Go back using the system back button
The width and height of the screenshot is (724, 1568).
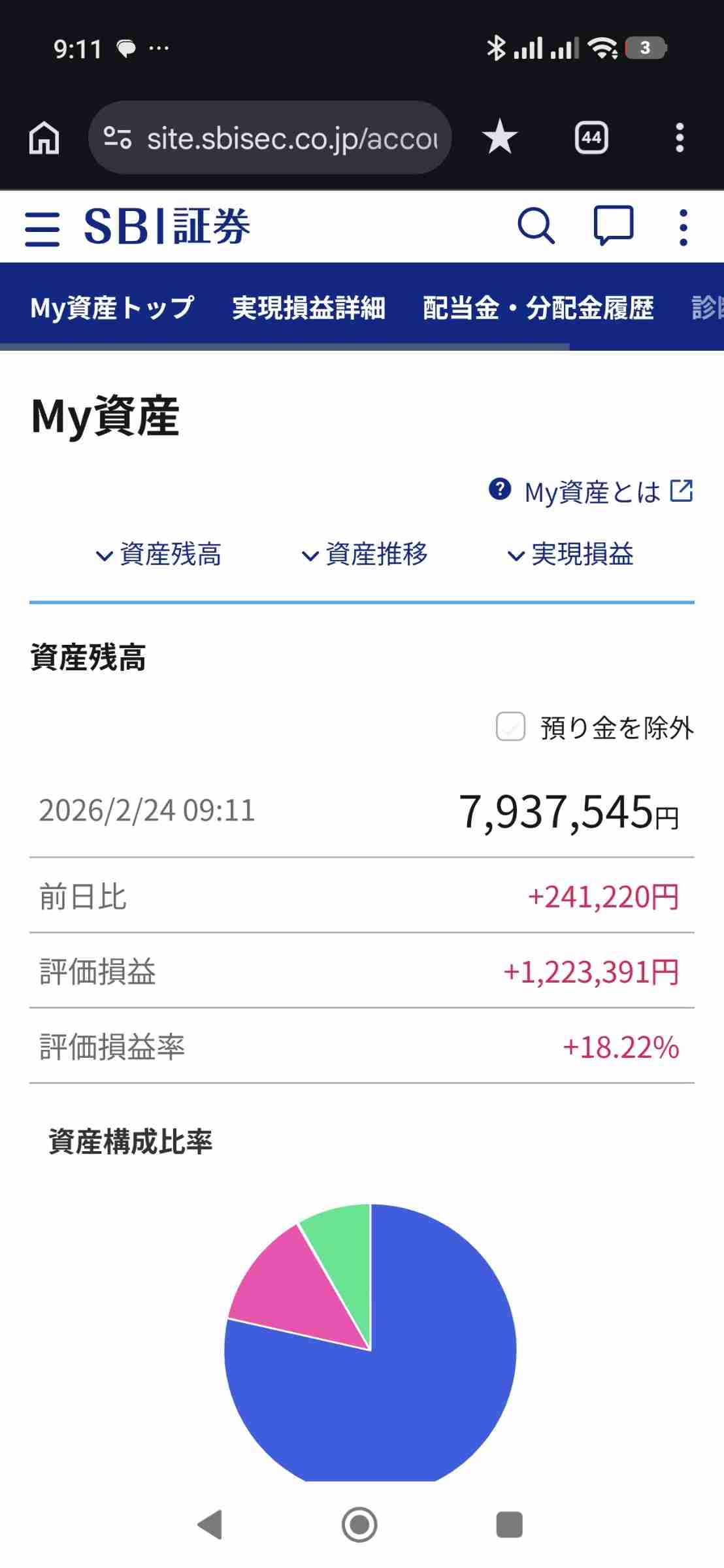pyautogui.click(x=210, y=1524)
